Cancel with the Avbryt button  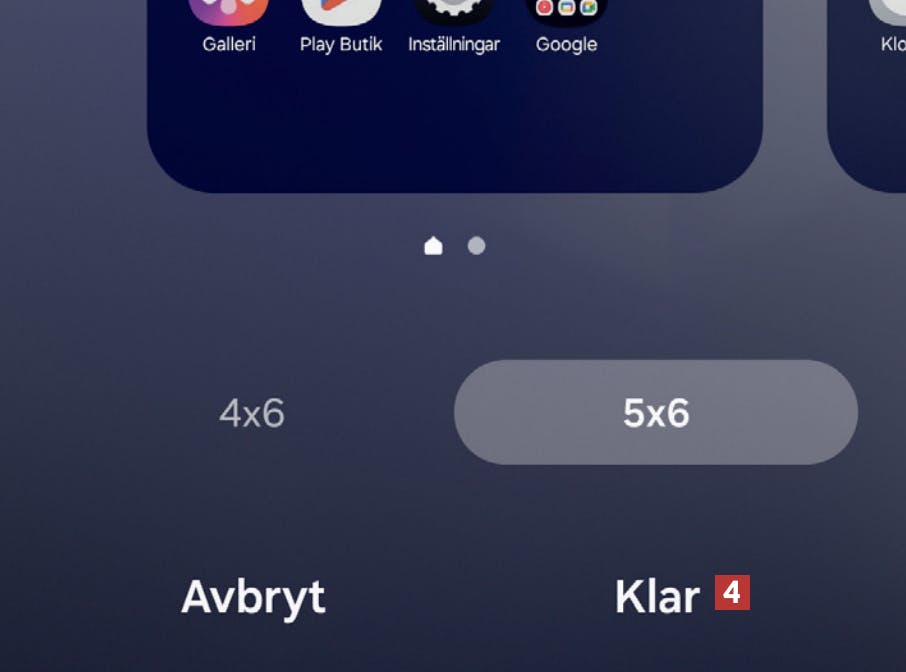pos(253,597)
